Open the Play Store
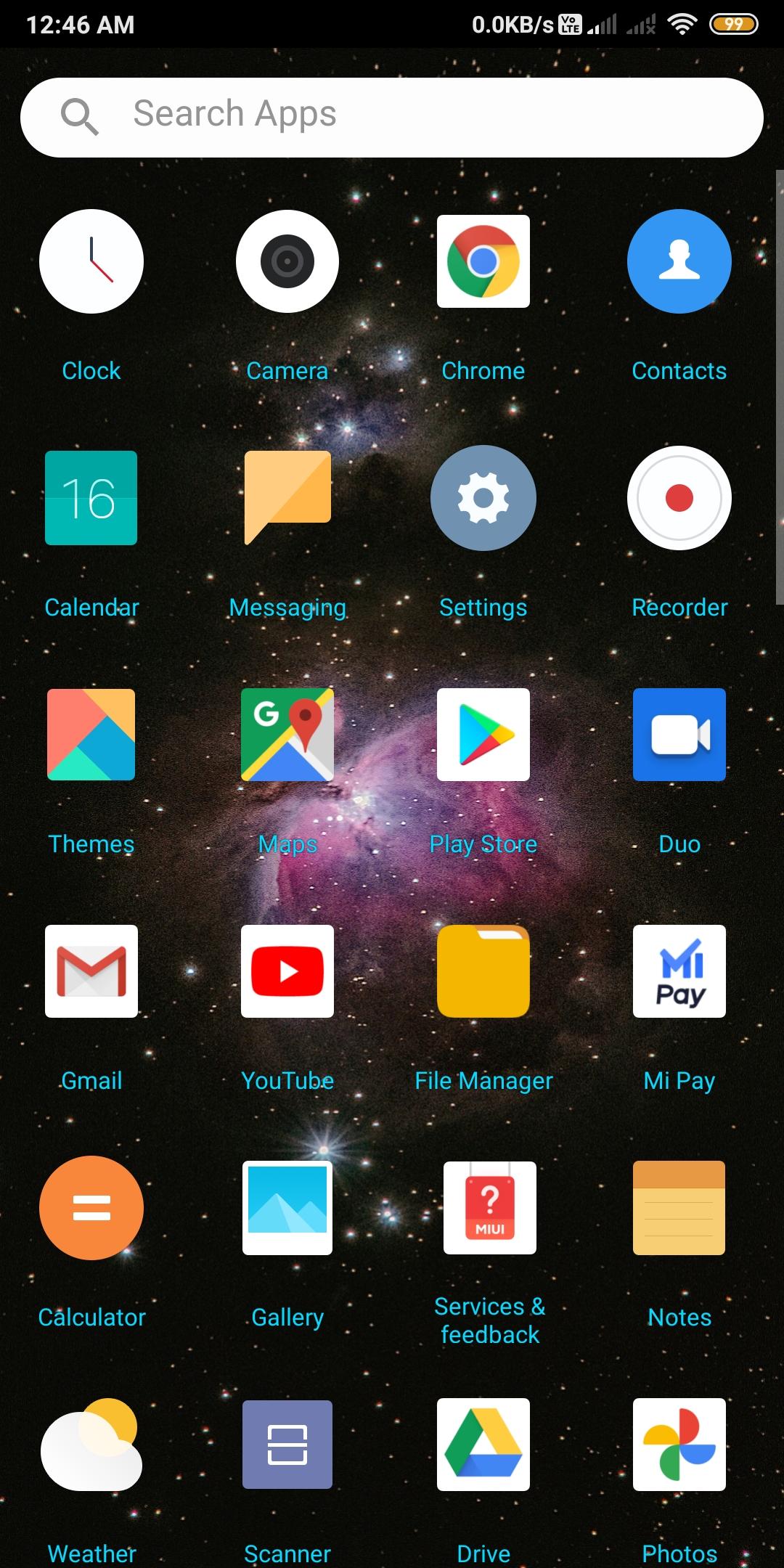 (x=483, y=735)
